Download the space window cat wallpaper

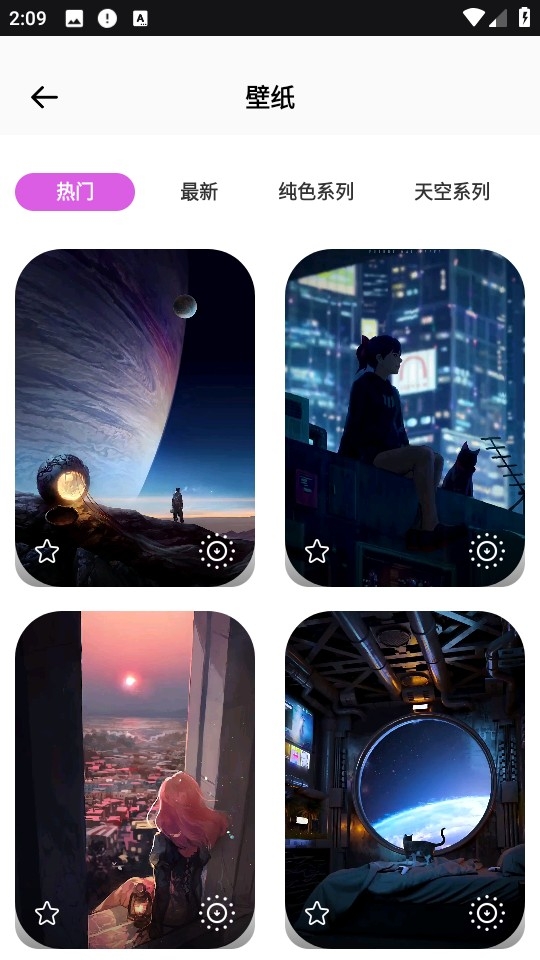point(487,913)
